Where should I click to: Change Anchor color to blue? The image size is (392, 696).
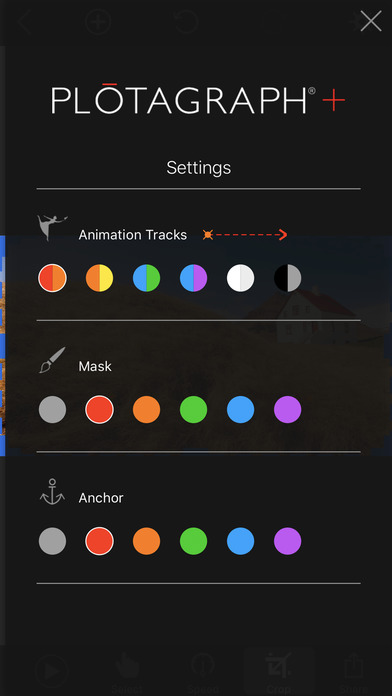pos(241,541)
